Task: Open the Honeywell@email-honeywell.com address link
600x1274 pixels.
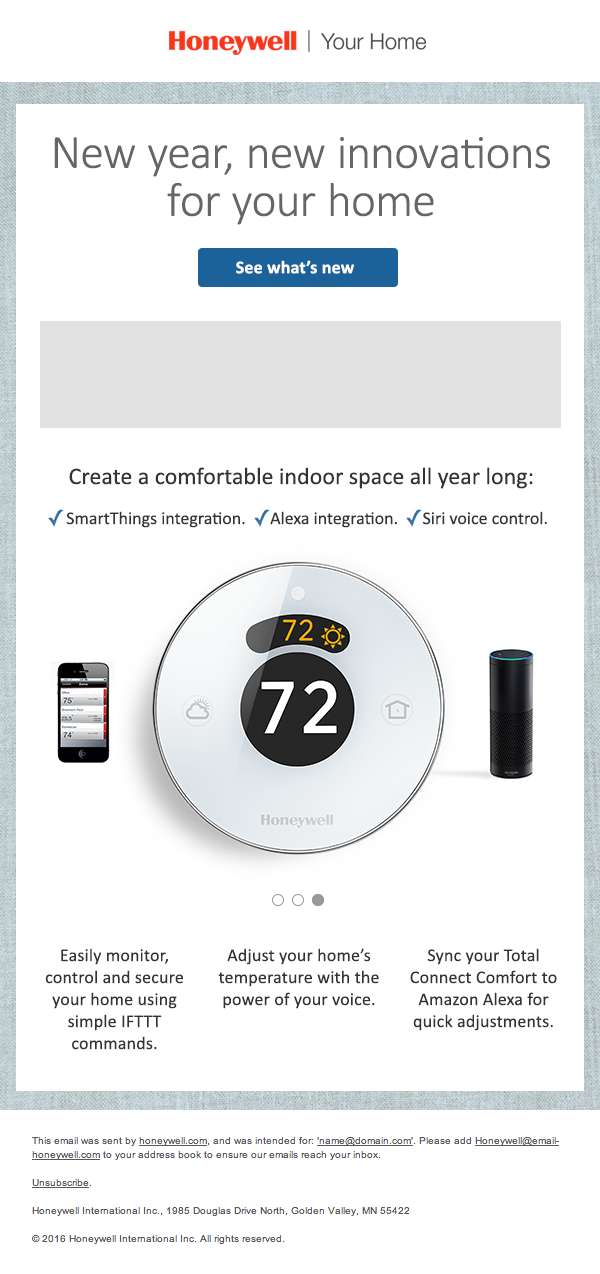Action: [516, 1140]
